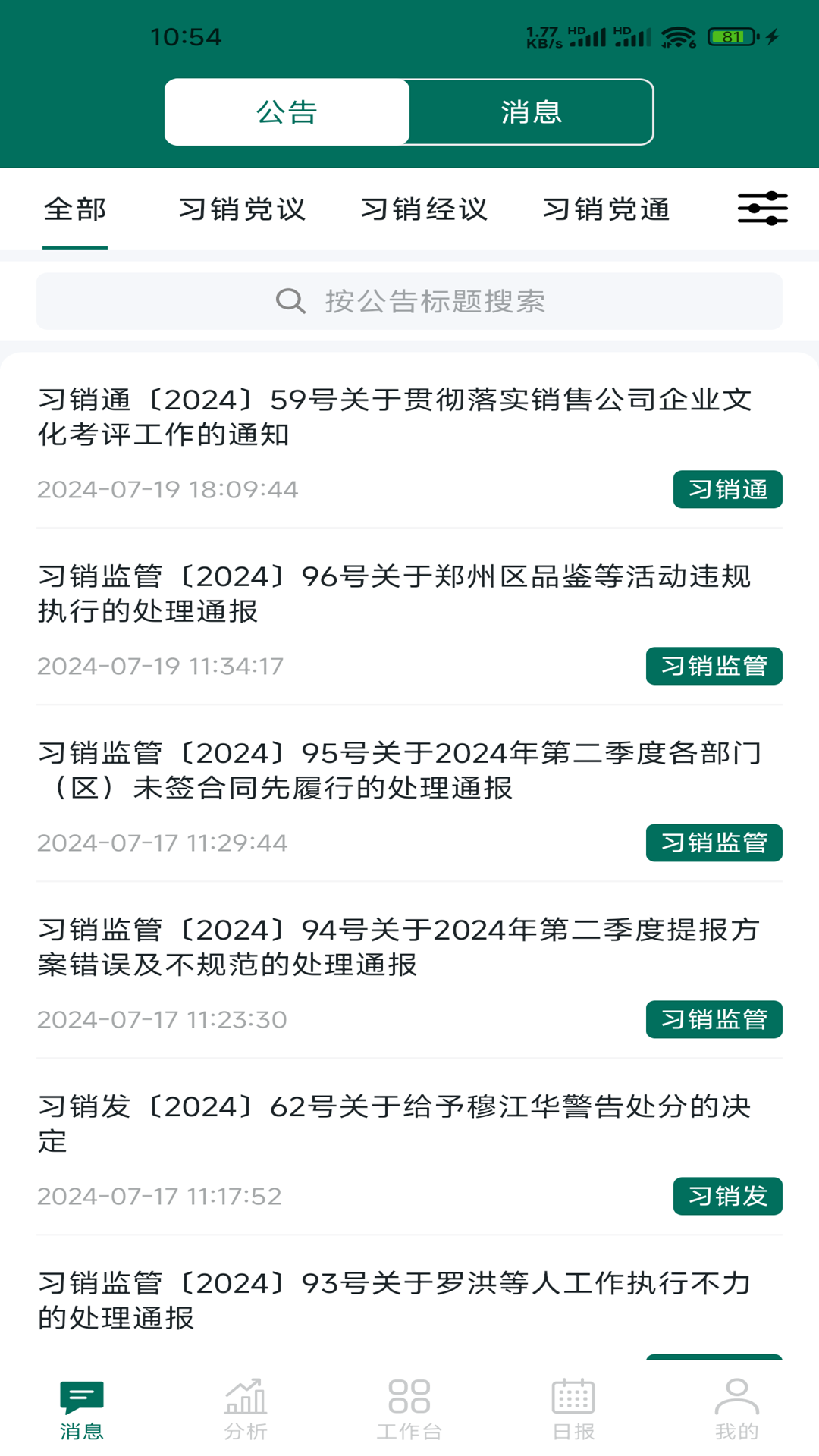Open the 消息 tab at bottom navigation
This screenshot has height=1456, width=819.
82,1410
